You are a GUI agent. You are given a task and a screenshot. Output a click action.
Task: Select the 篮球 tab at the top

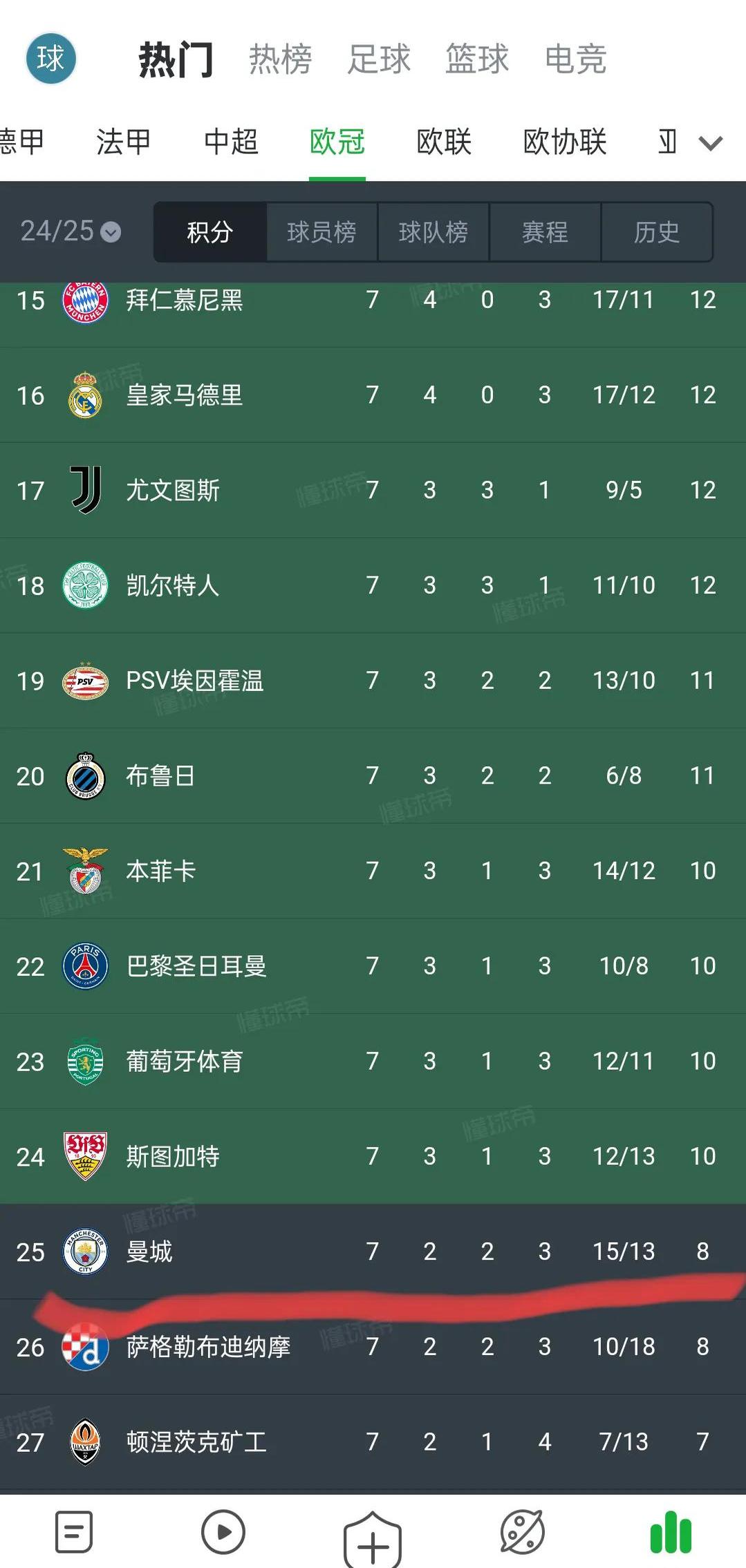[x=476, y=59]
